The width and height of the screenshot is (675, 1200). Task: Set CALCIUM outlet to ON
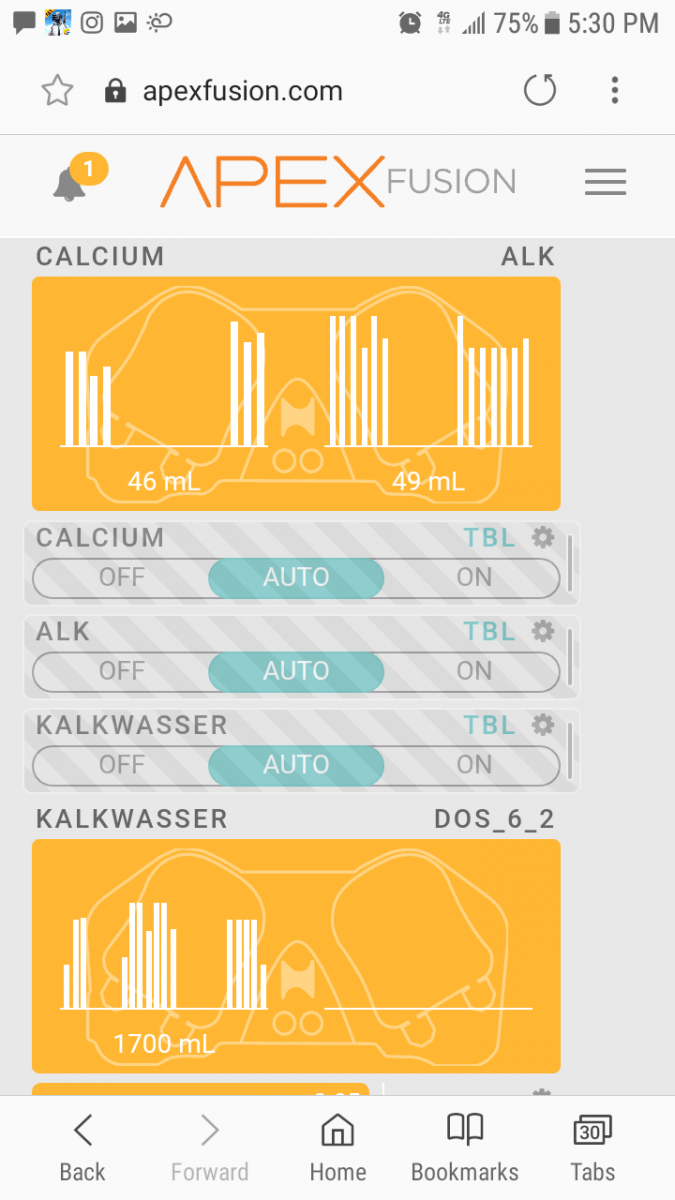click(x=473, y=577)
